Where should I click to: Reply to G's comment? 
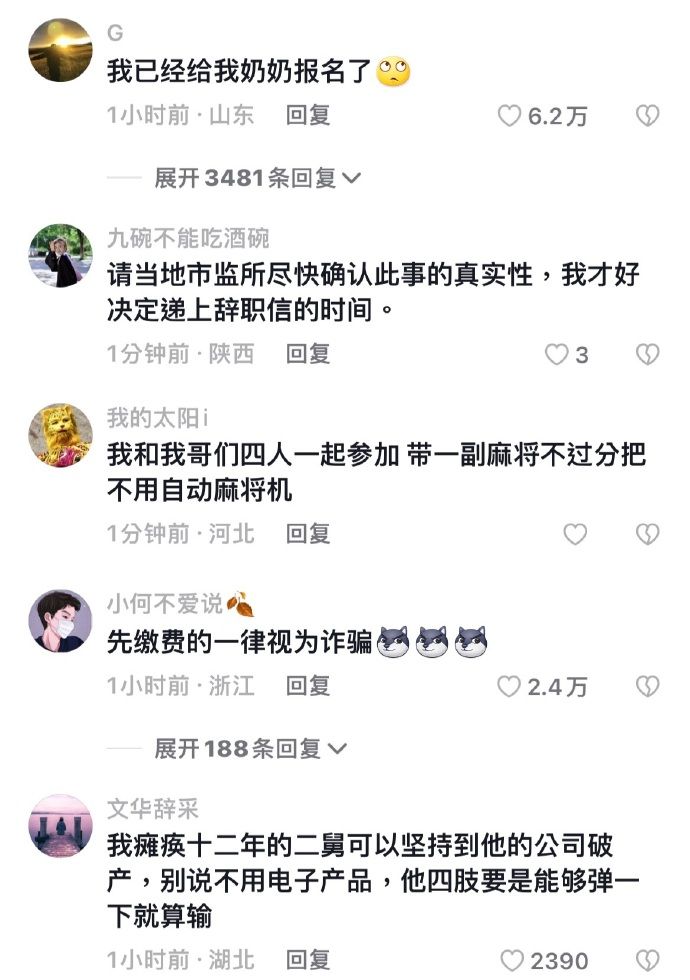[308, 116]
